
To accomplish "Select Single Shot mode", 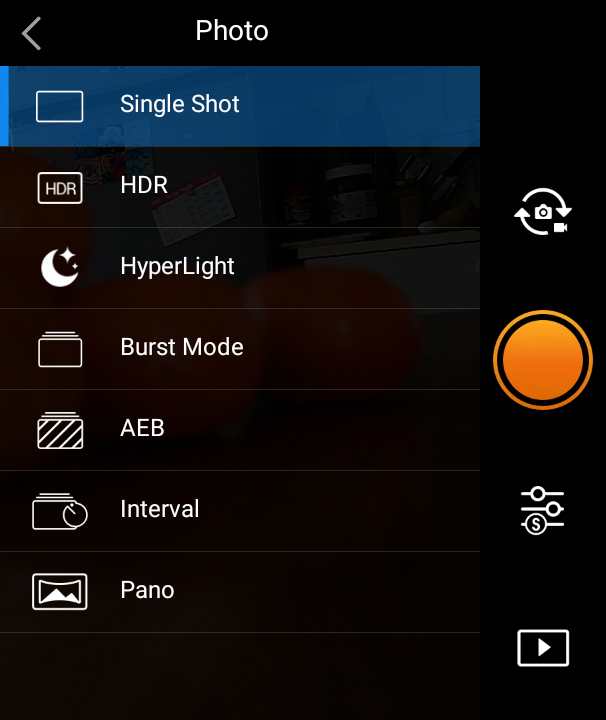I will coord(240,105).
